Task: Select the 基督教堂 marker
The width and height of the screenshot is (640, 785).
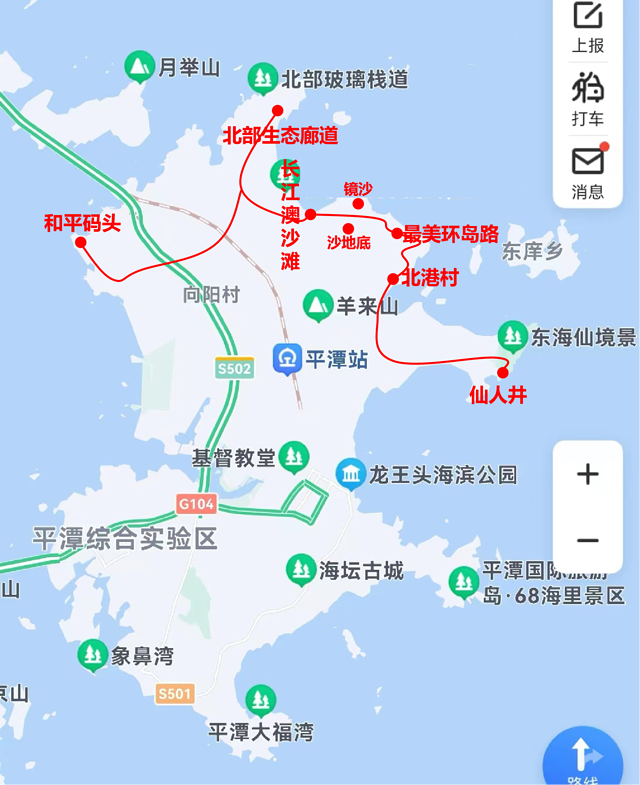Action: pos(293,457)
